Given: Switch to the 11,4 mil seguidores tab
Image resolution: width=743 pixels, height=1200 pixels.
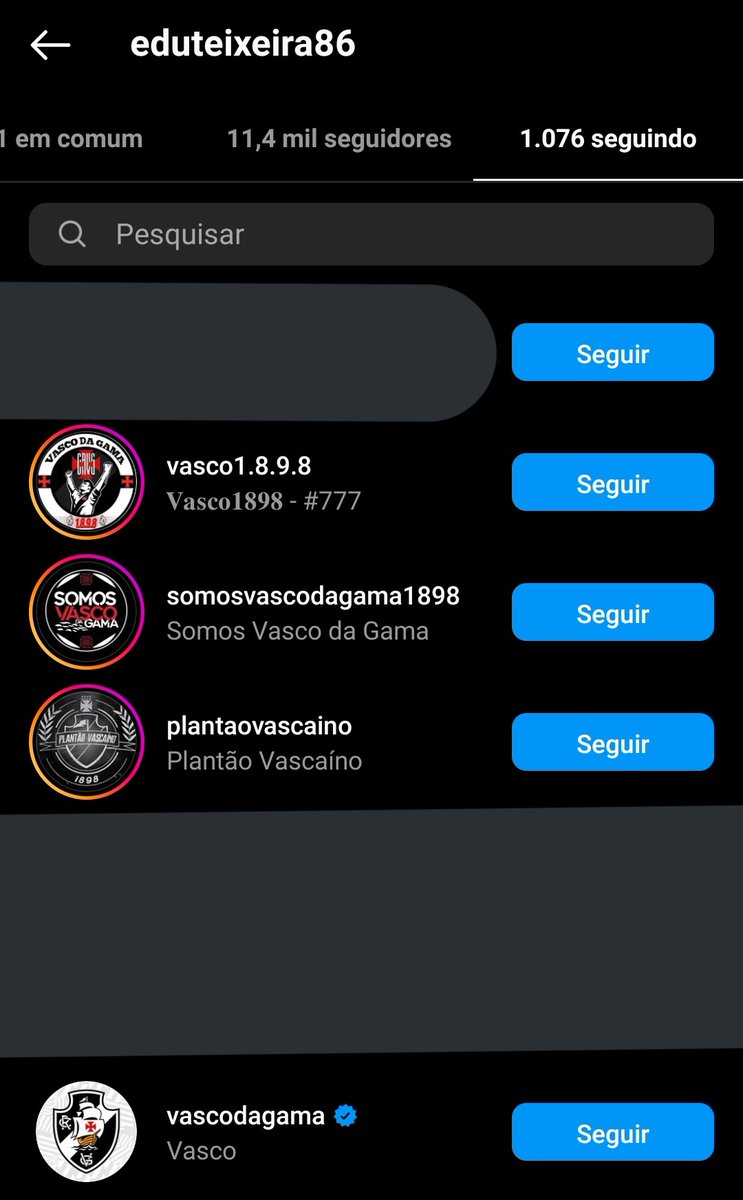Looking at the screenshot, I should click(339, 139).
